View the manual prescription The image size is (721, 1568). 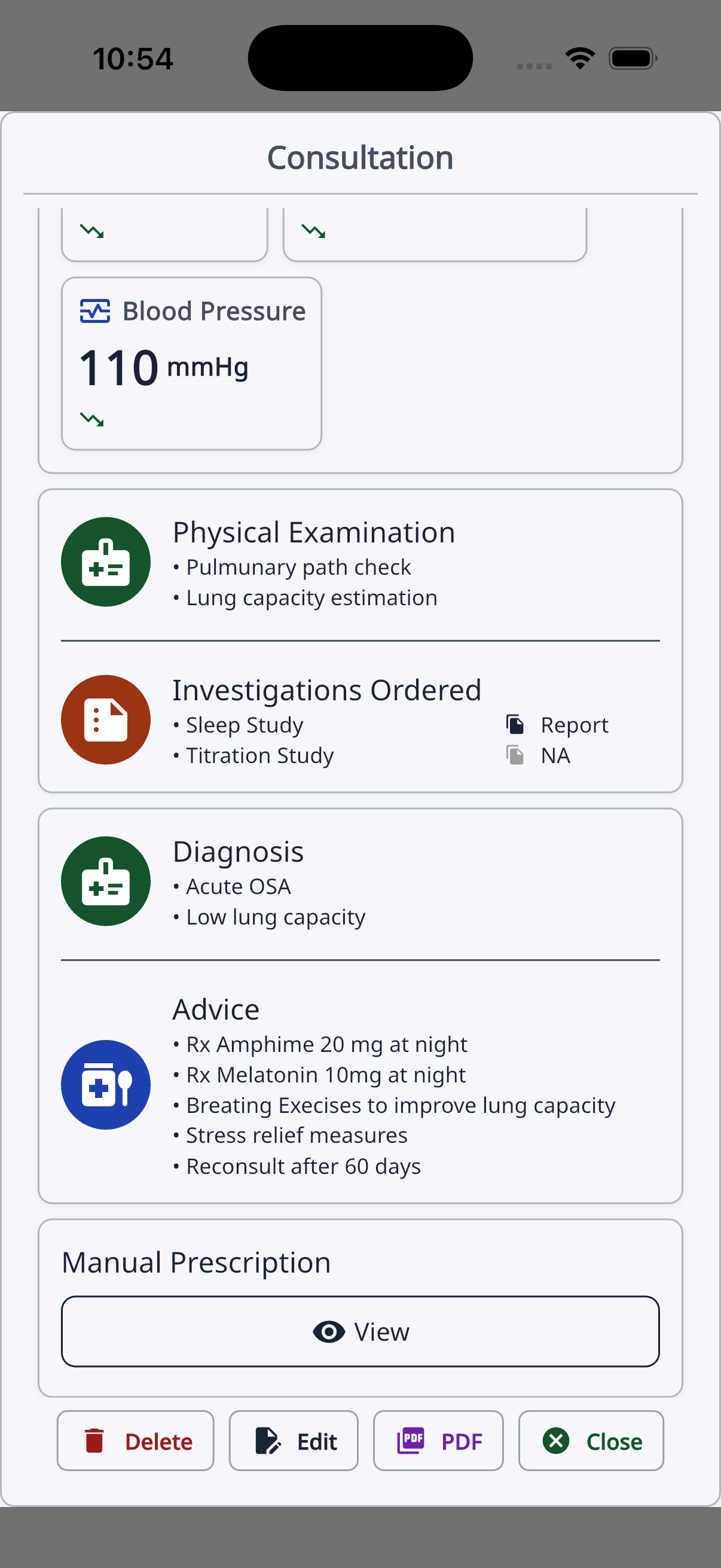360,1331
